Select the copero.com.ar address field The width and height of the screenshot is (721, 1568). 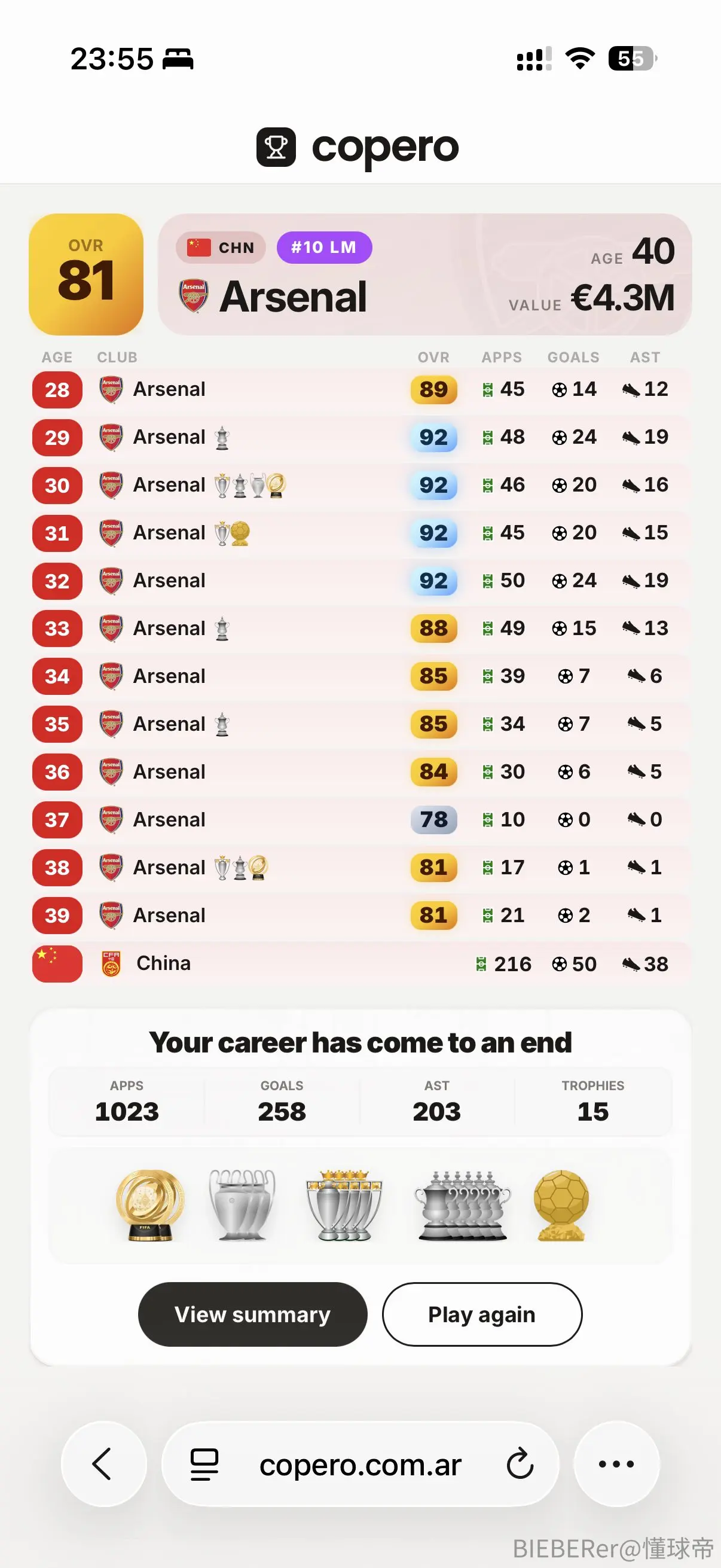pyautogui.click(x=360, y=1464)
